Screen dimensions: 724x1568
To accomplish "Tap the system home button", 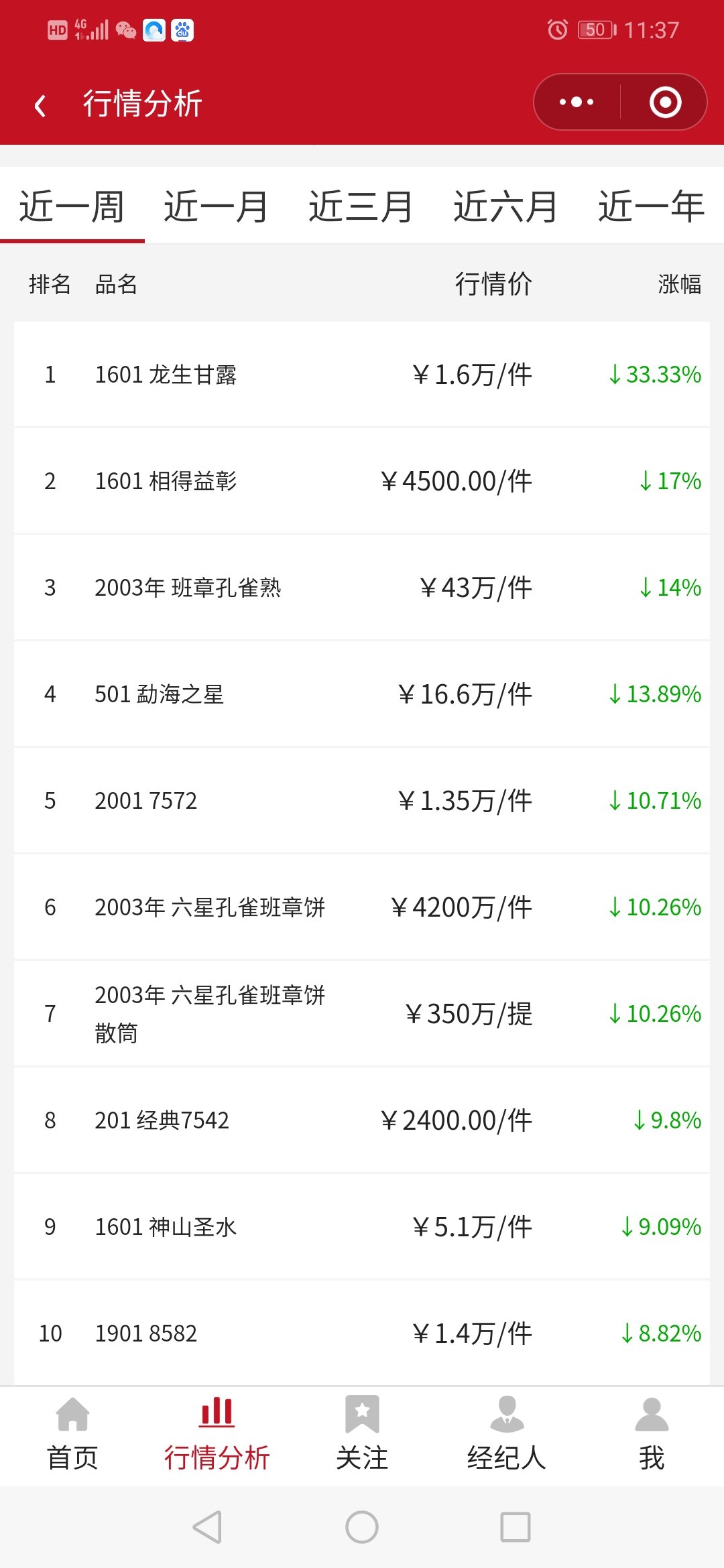I will pyautogui.click(x=362, y=1527).
